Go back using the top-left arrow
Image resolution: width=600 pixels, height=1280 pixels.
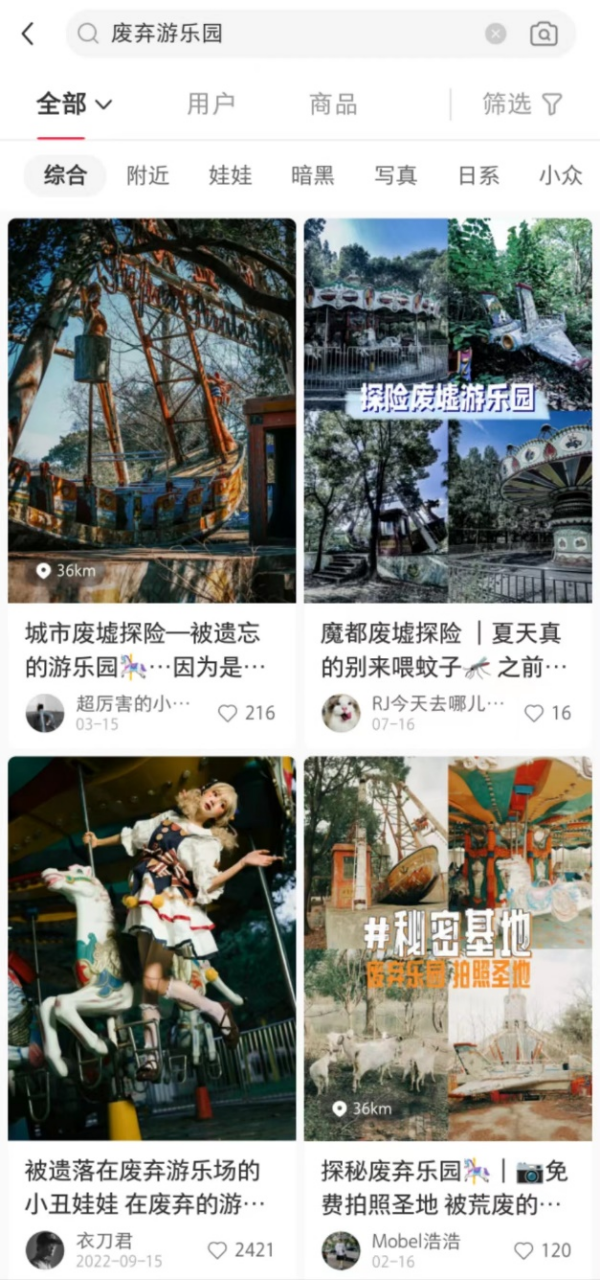(28, 34)
